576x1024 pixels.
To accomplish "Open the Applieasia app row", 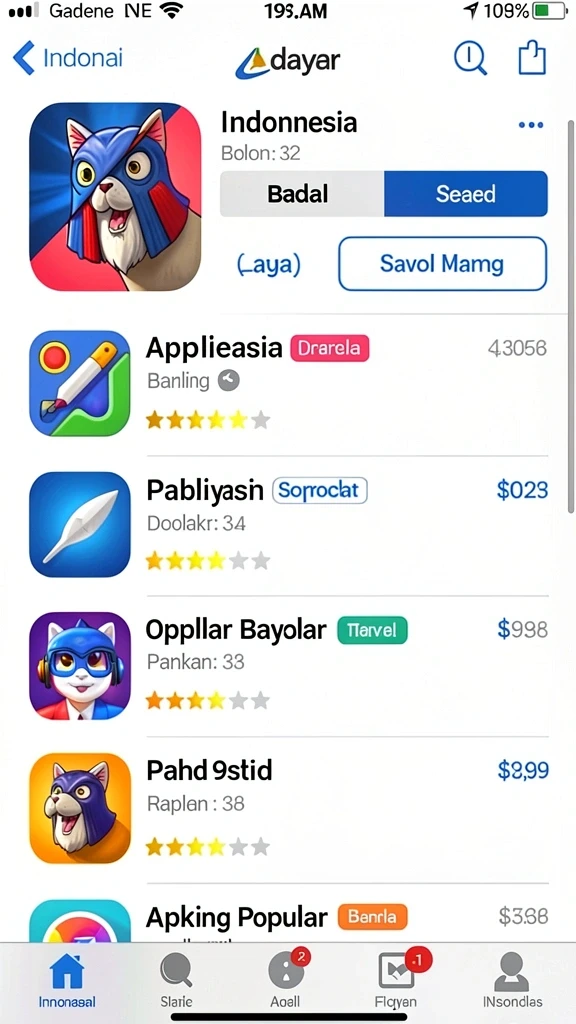I will pyautogui.click(x=288, y=383).
